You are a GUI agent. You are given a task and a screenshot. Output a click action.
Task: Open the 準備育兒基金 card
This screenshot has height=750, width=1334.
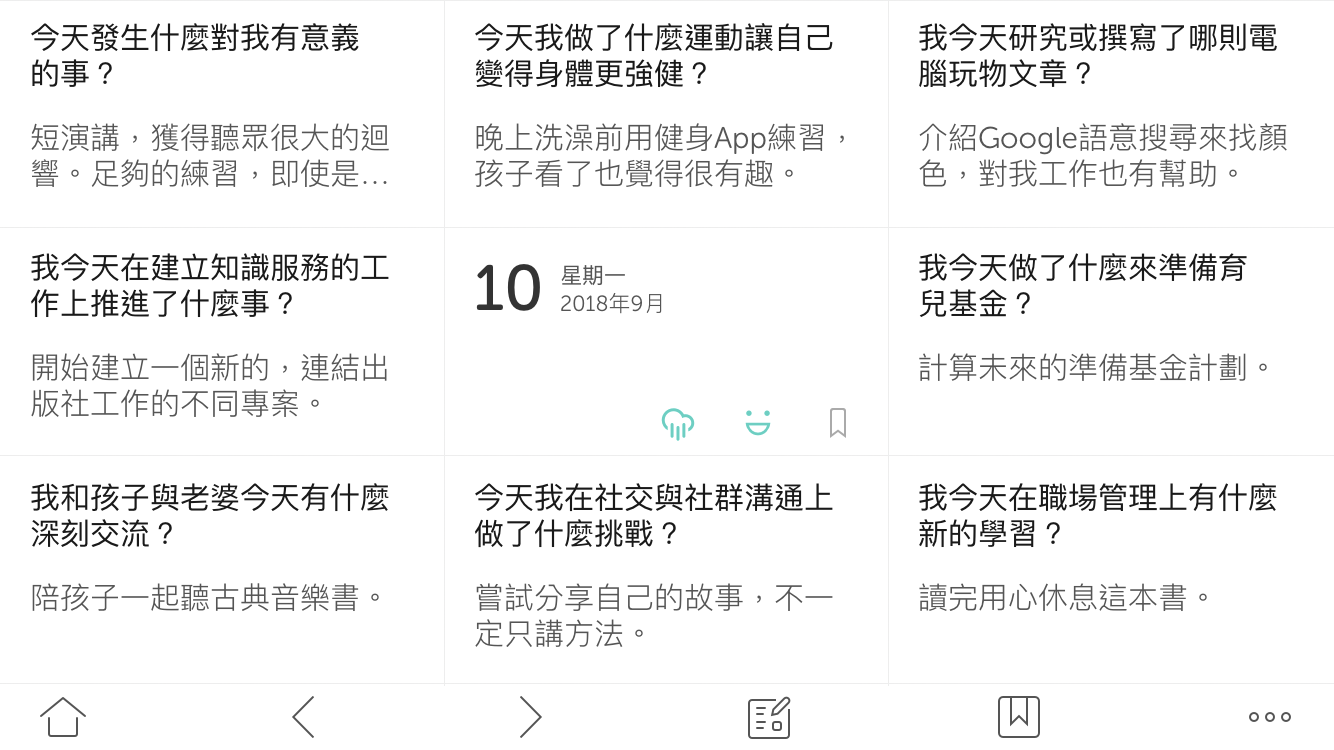[1110, 340]
